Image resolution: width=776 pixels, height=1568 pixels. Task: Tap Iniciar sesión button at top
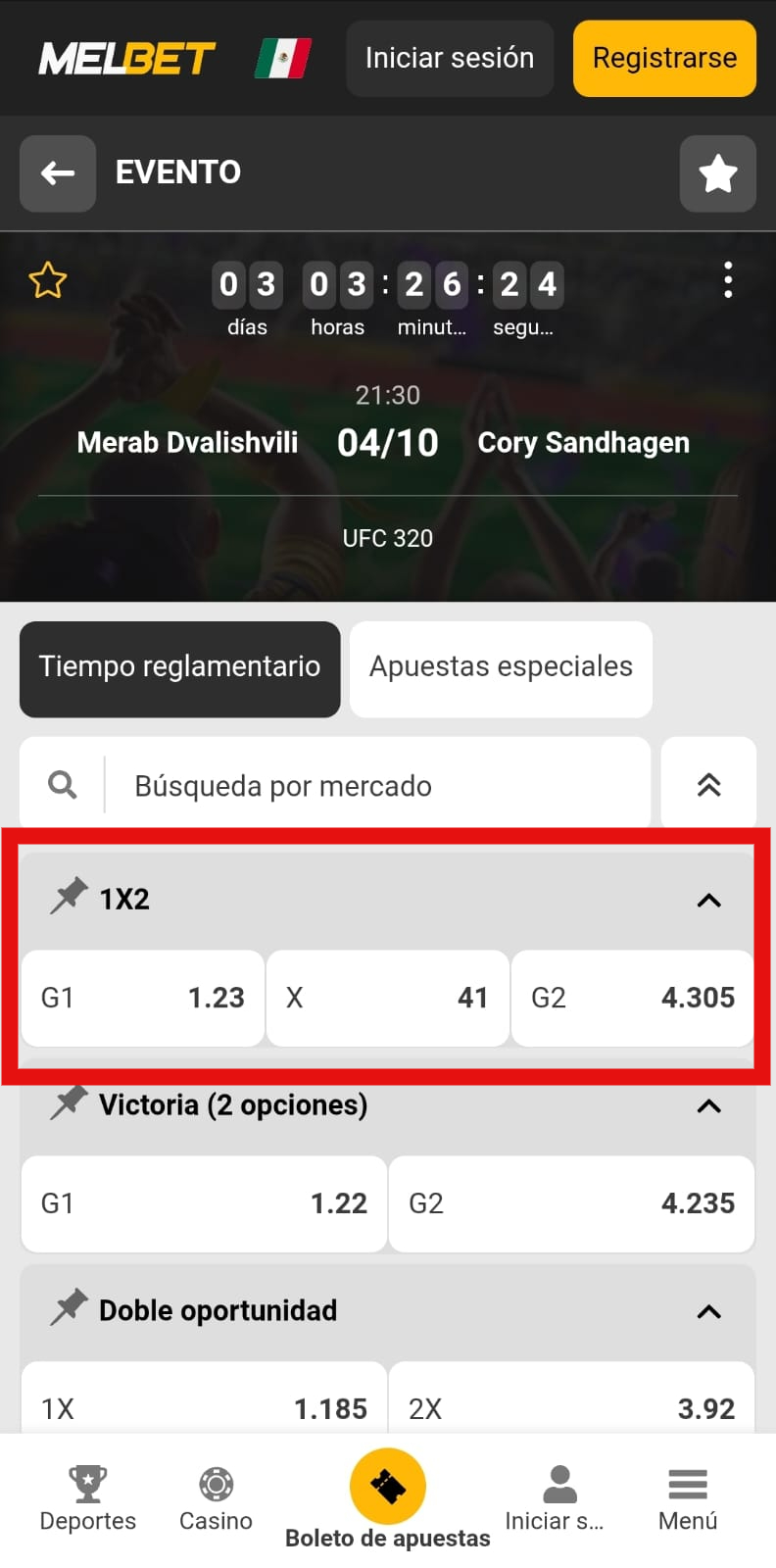point(450,58)
